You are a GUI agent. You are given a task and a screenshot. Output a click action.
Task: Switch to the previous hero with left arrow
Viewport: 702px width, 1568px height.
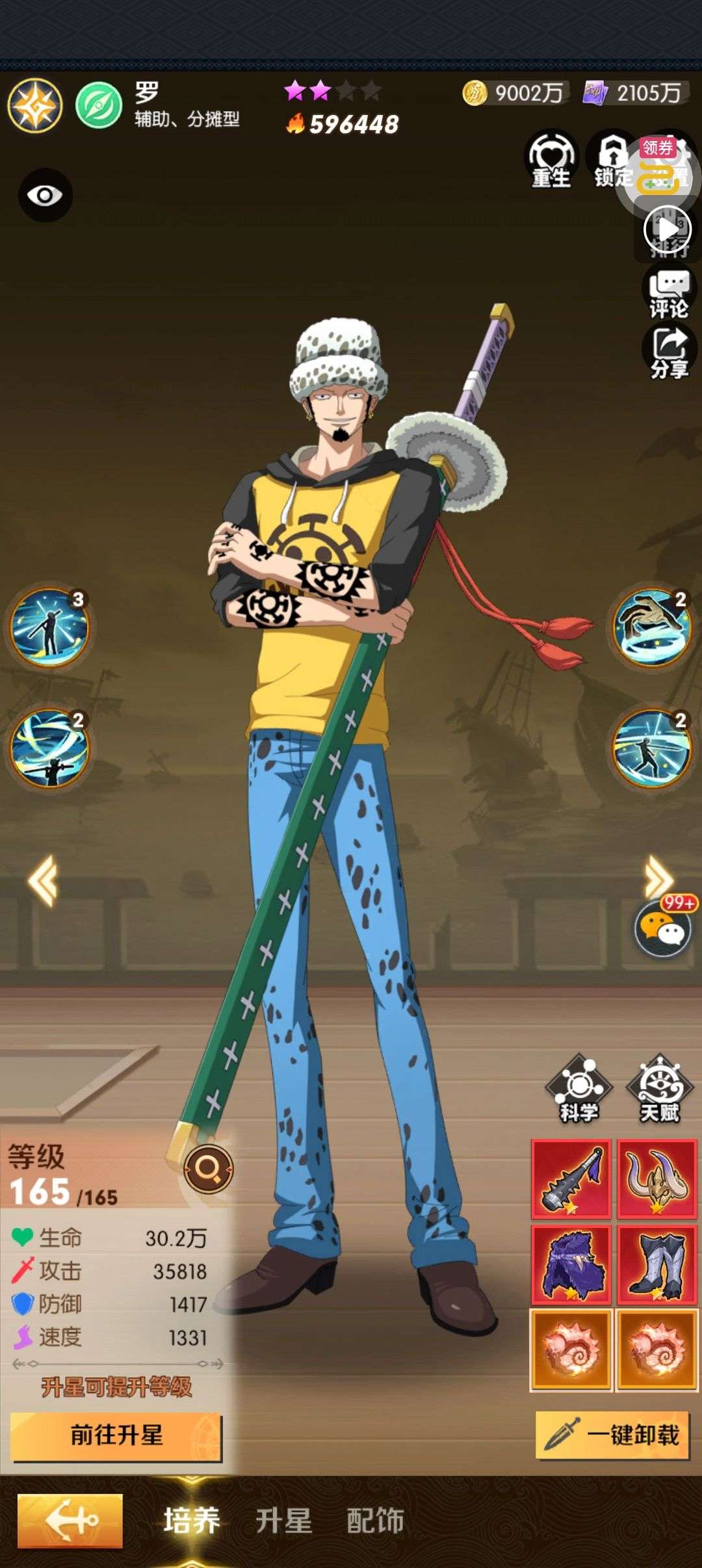tap(43, 880)
